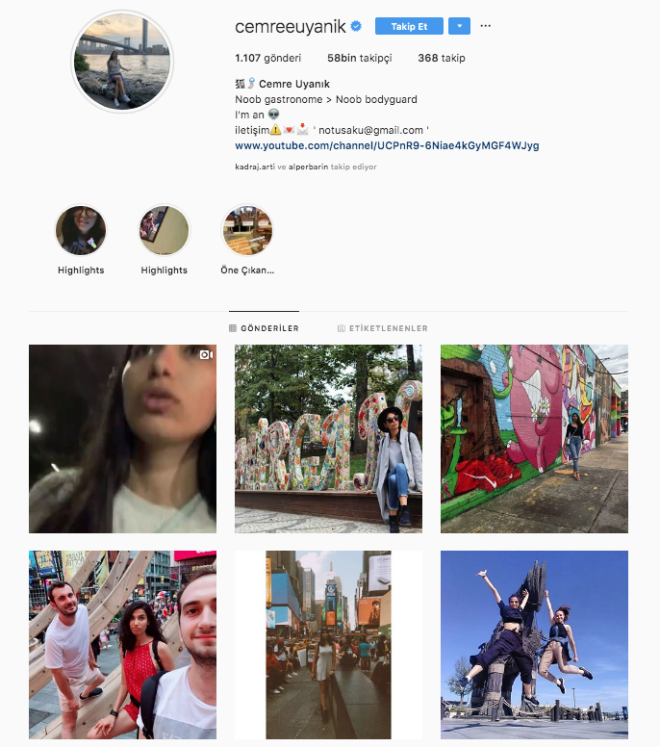The height and width of the screenshot is (747, 660).
Task: Expand suggested accounts dropdown arrow
Action: [x=459, y=26]
